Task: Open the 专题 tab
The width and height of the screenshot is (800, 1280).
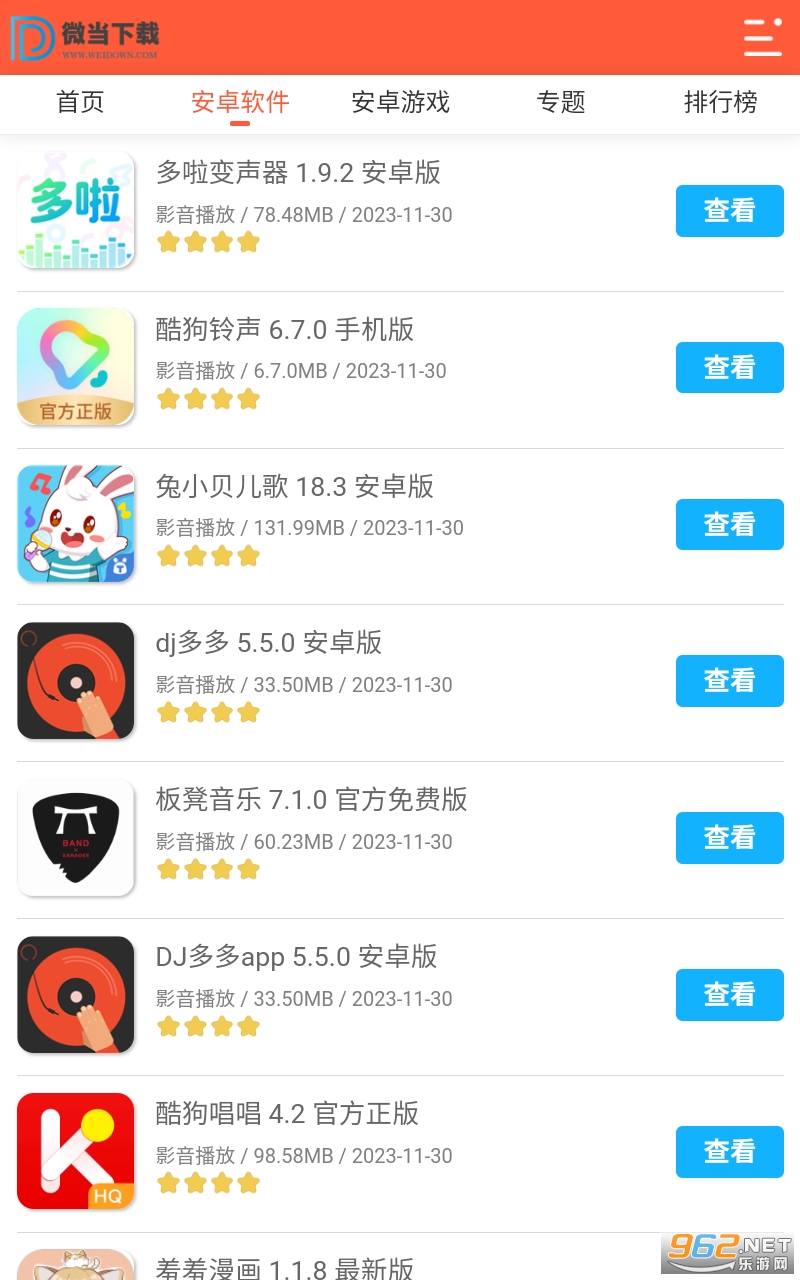Action: coord(560,102)
